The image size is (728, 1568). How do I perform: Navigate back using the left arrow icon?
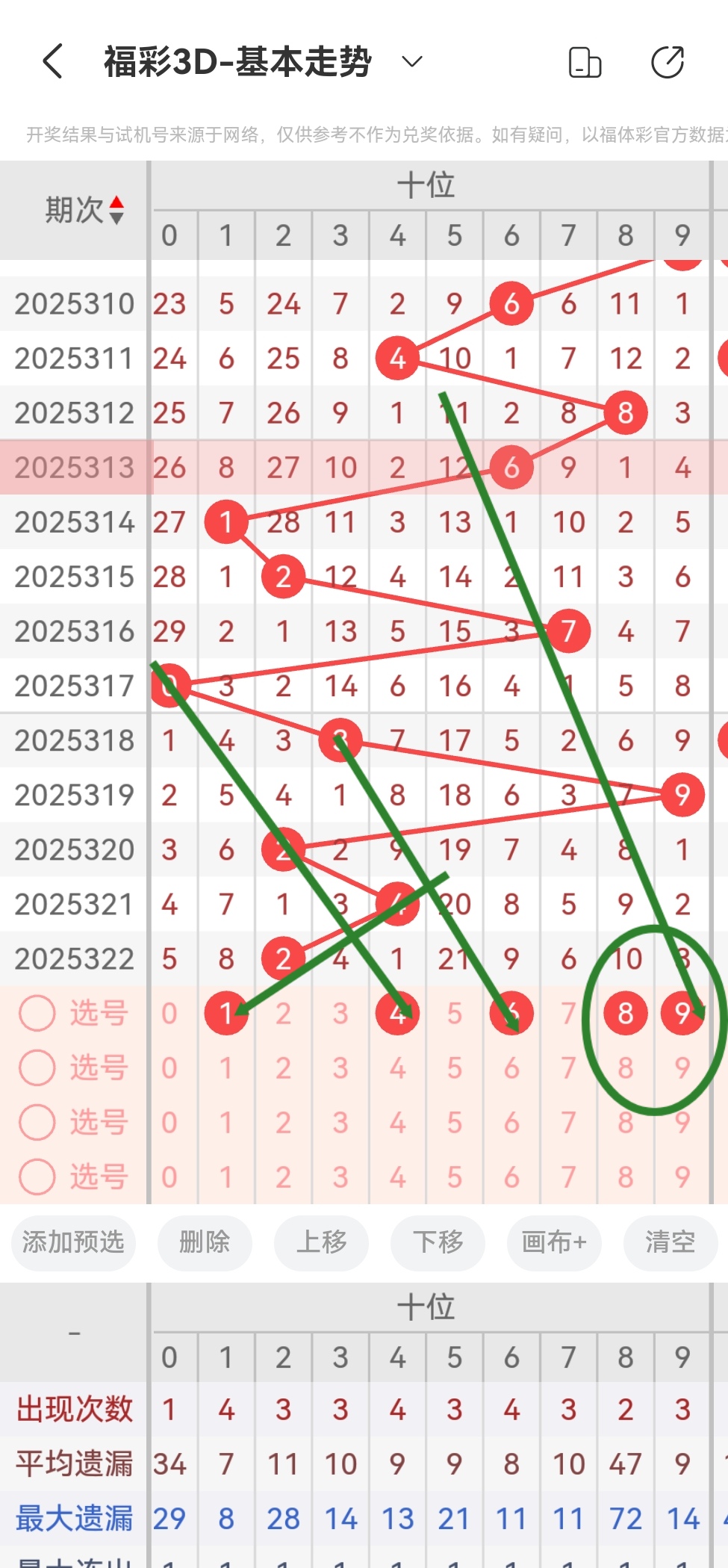[51, 63]
